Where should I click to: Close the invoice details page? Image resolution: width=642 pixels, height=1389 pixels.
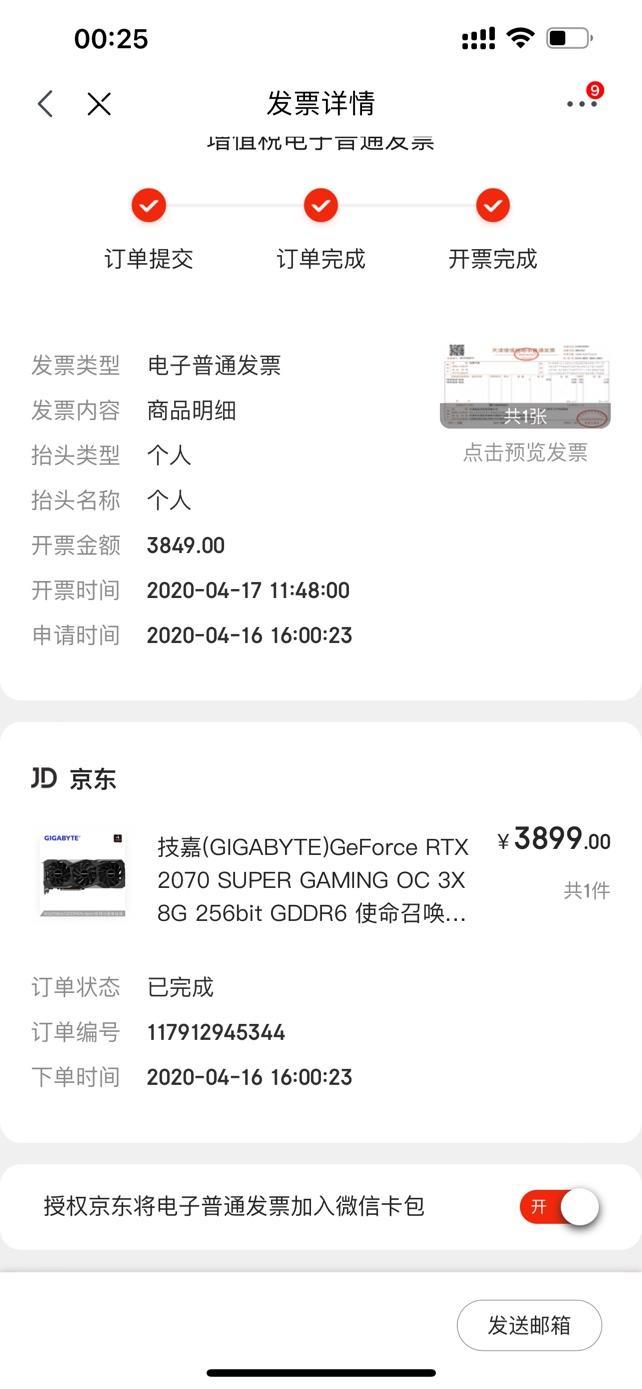point(99,104)
